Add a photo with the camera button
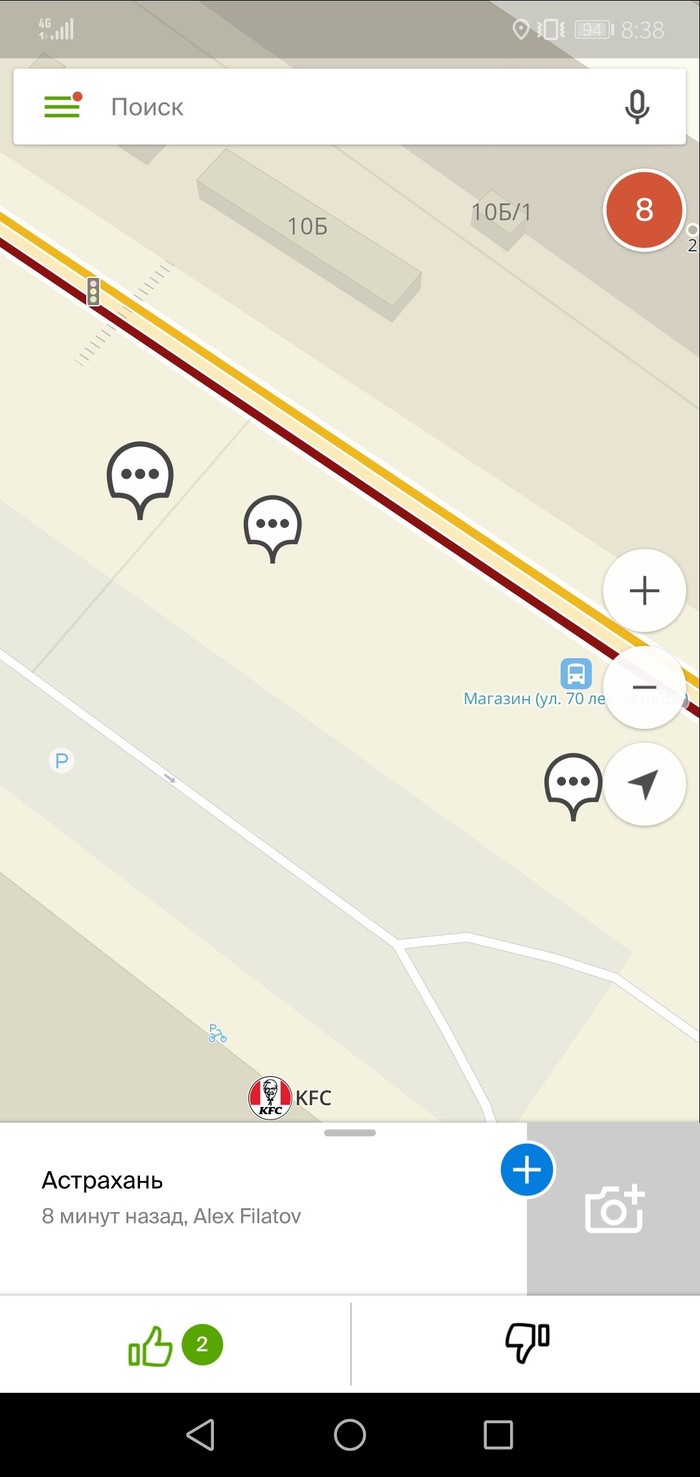This screenshot has width=700, height=1477. [614, 1208]
